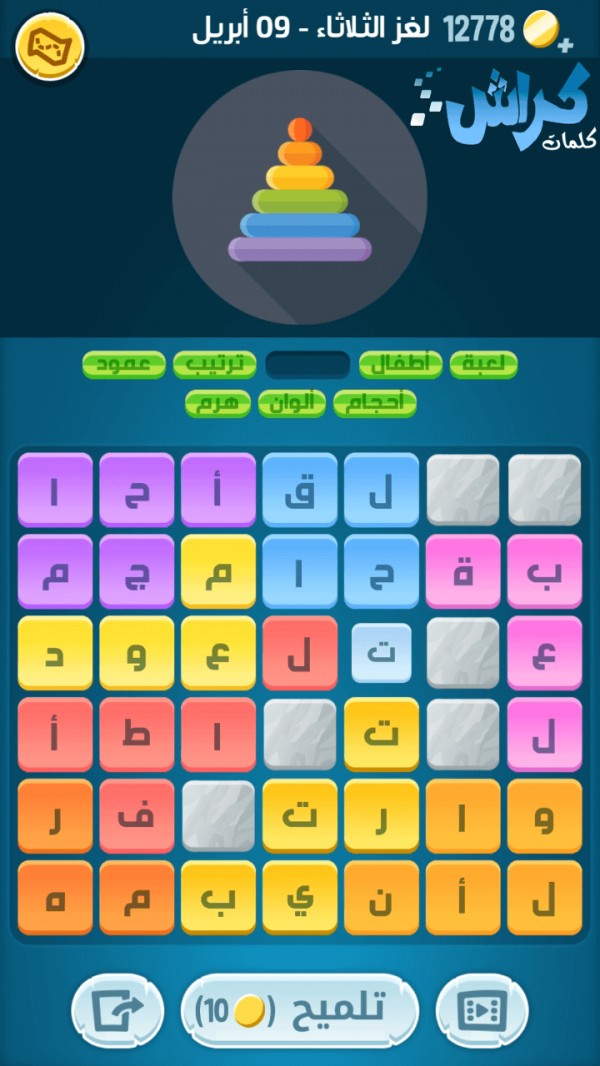This screenshot has width=600, height=1066.
Task: Open the map button
Action: coord(50,45)
